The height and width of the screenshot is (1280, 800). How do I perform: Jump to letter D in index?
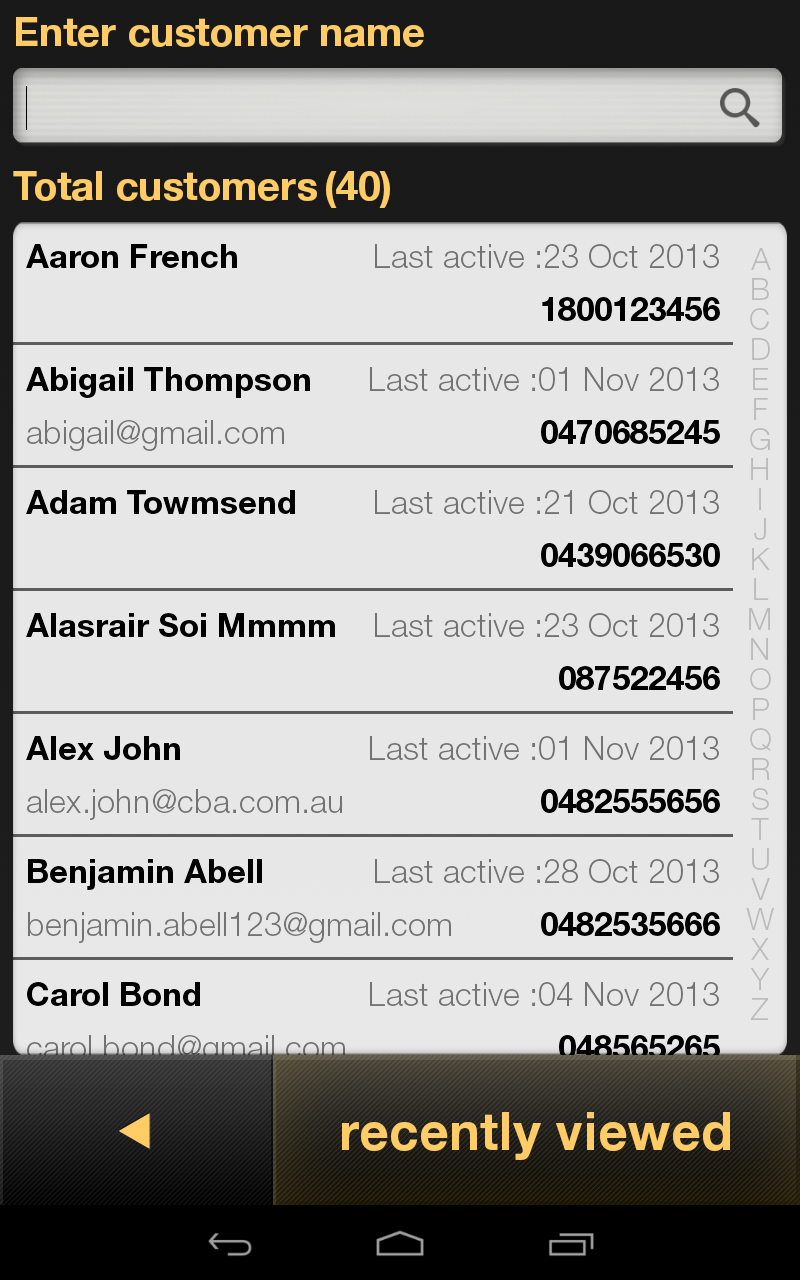coord(760,349)
